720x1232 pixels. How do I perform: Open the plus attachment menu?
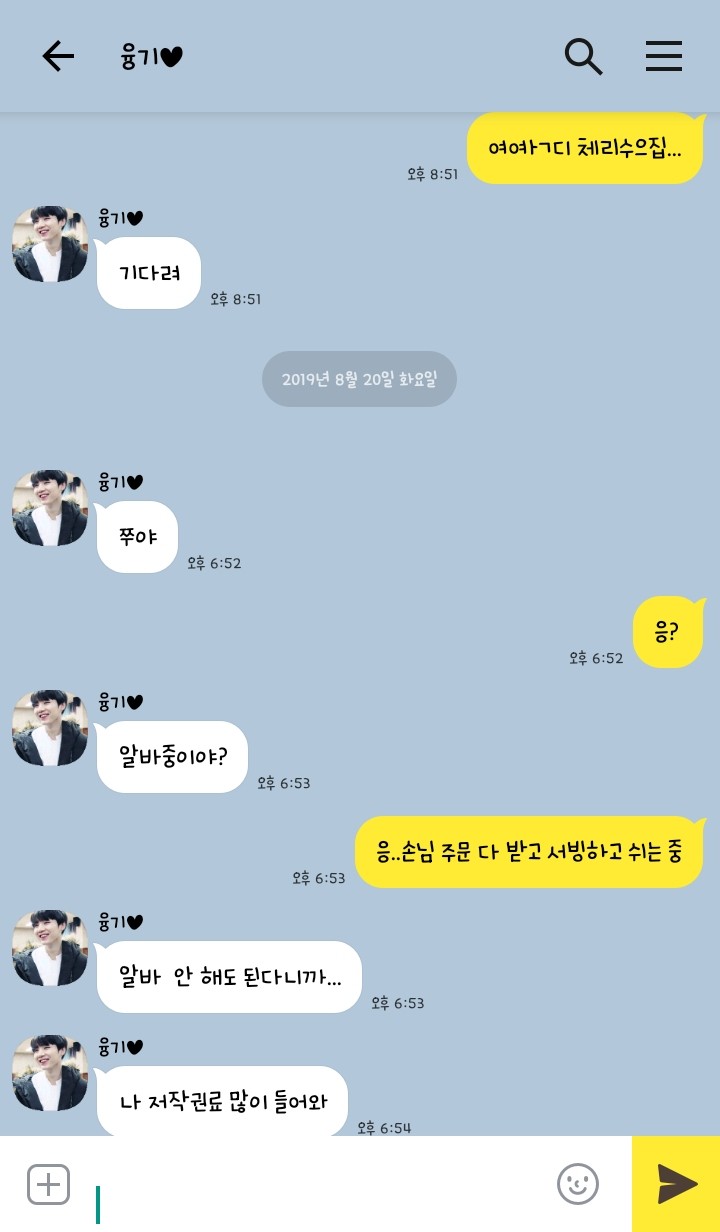click(x=48, y=1184)
